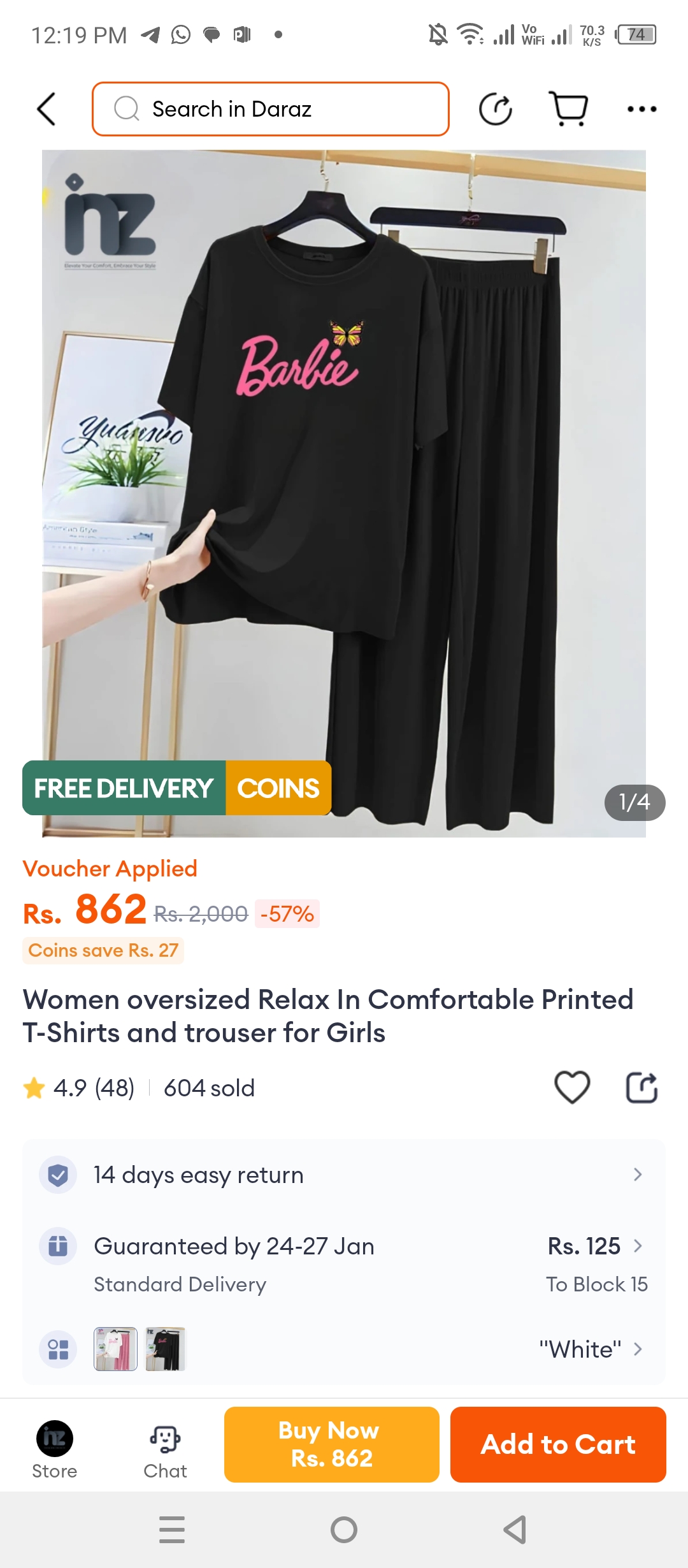Viewport: 688px width, 1568px height.
Task: Open the three-dot overflow menu
Action: [x=641, y=109]
